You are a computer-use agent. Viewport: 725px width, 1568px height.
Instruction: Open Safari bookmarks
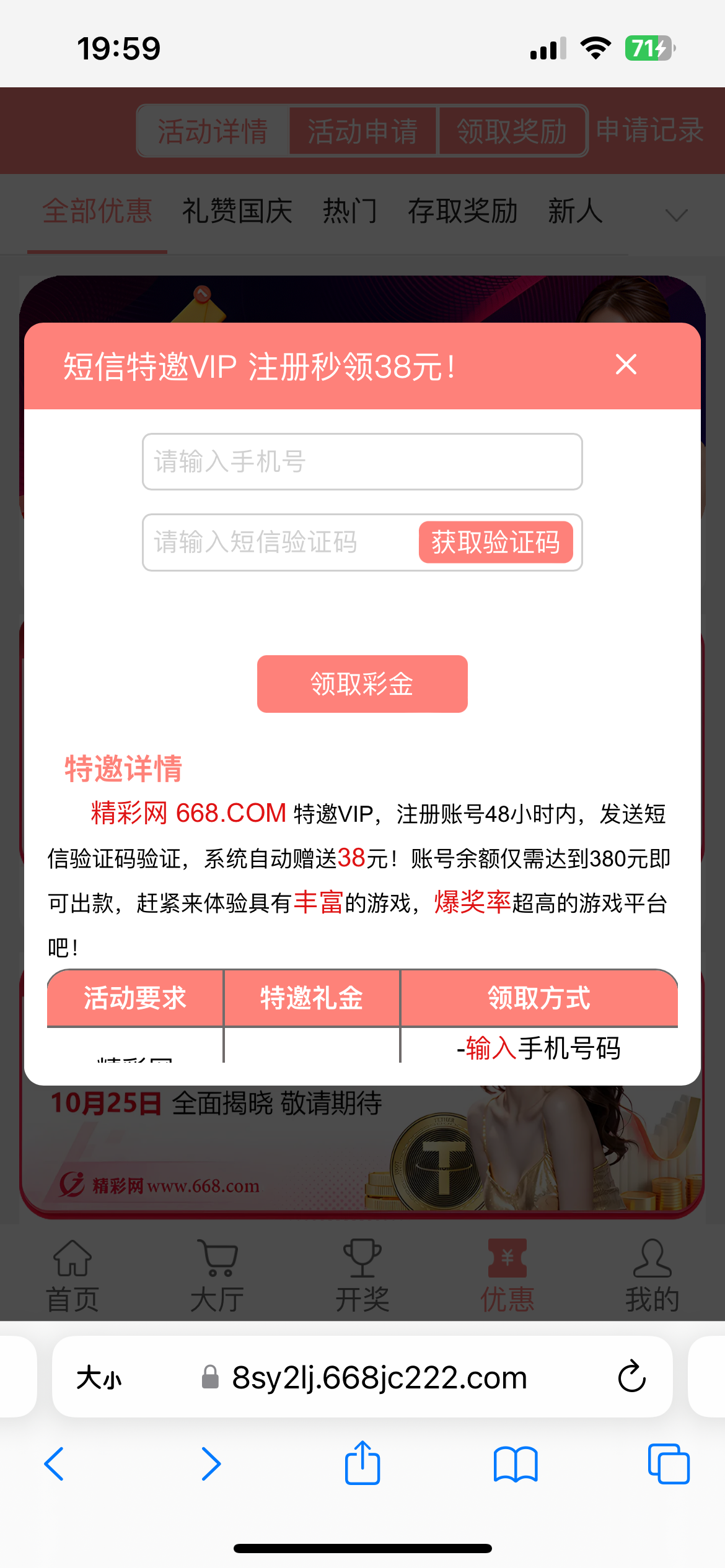click(x=515, y=1464)
